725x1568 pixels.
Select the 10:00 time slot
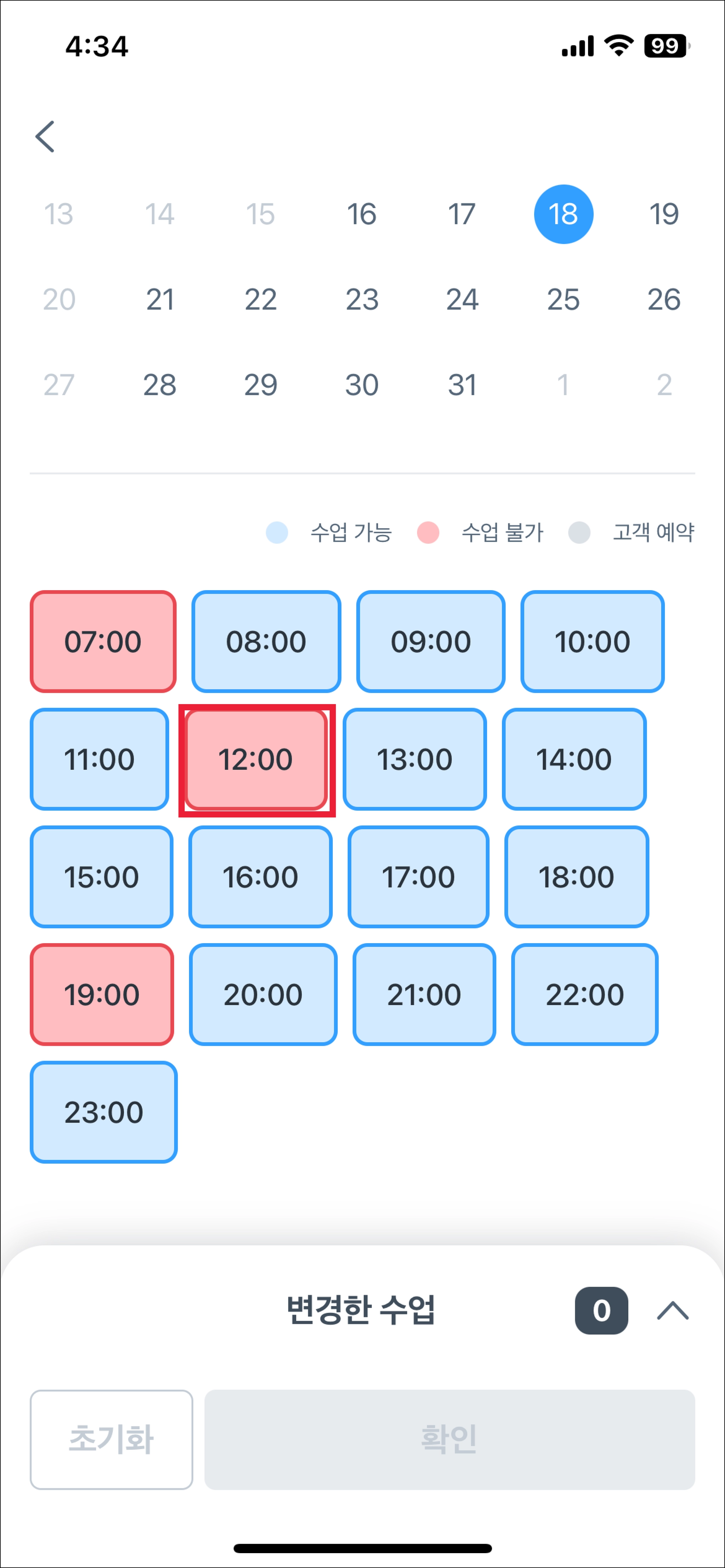pyautogui.click(x=592, y=641)
